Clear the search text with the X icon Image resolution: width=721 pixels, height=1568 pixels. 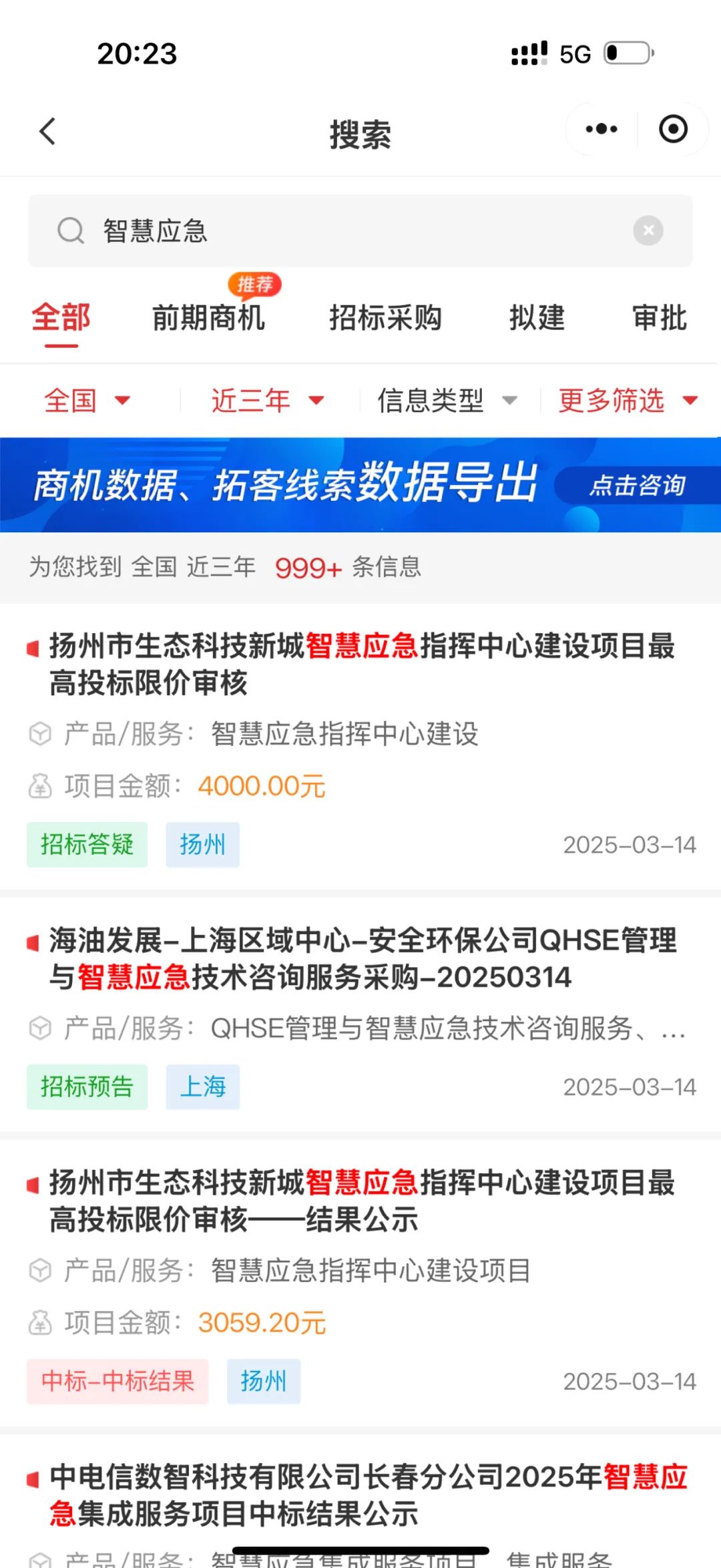[x=648, y=231]
